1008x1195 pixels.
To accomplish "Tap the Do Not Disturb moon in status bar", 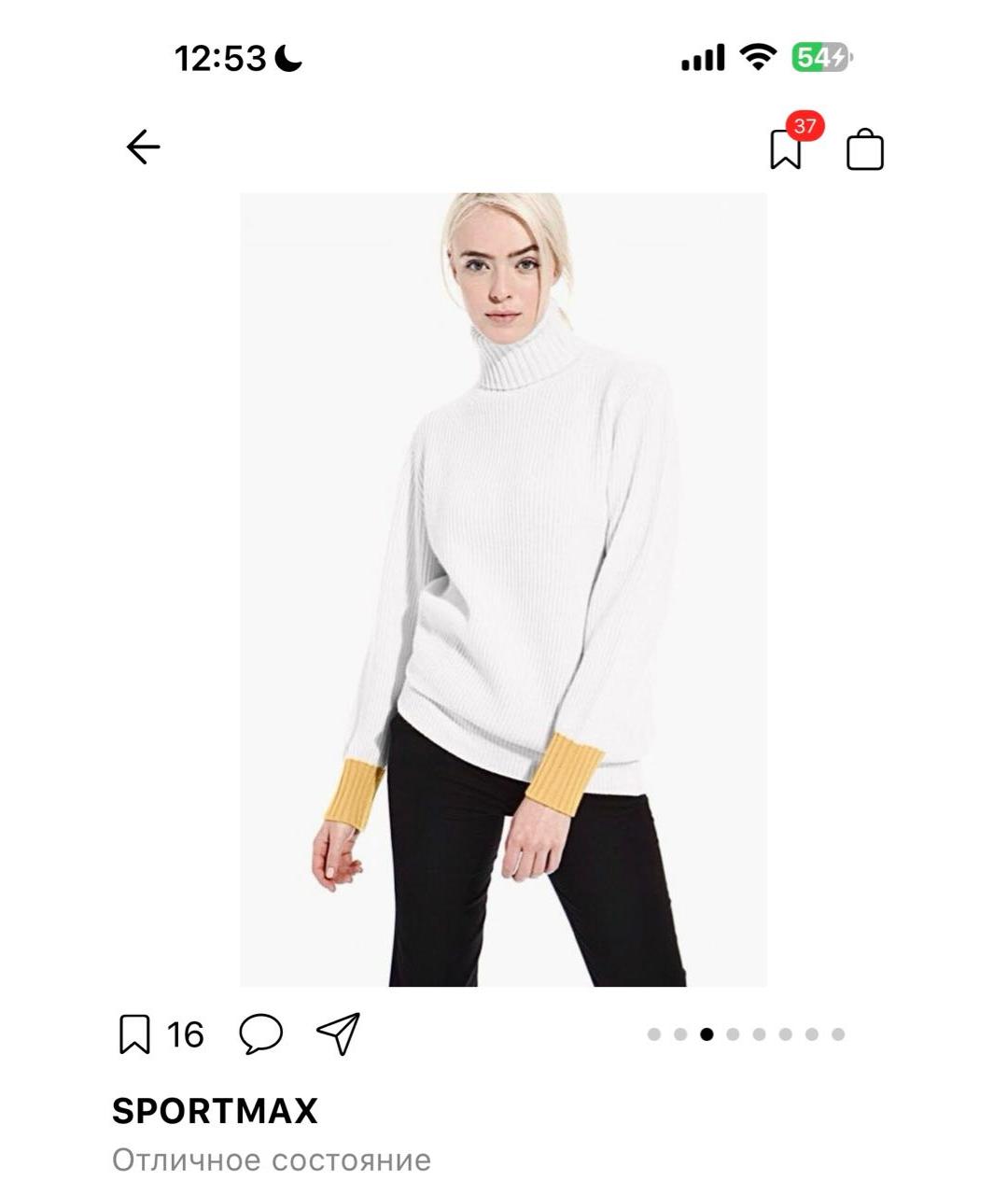I will point(287,59).
